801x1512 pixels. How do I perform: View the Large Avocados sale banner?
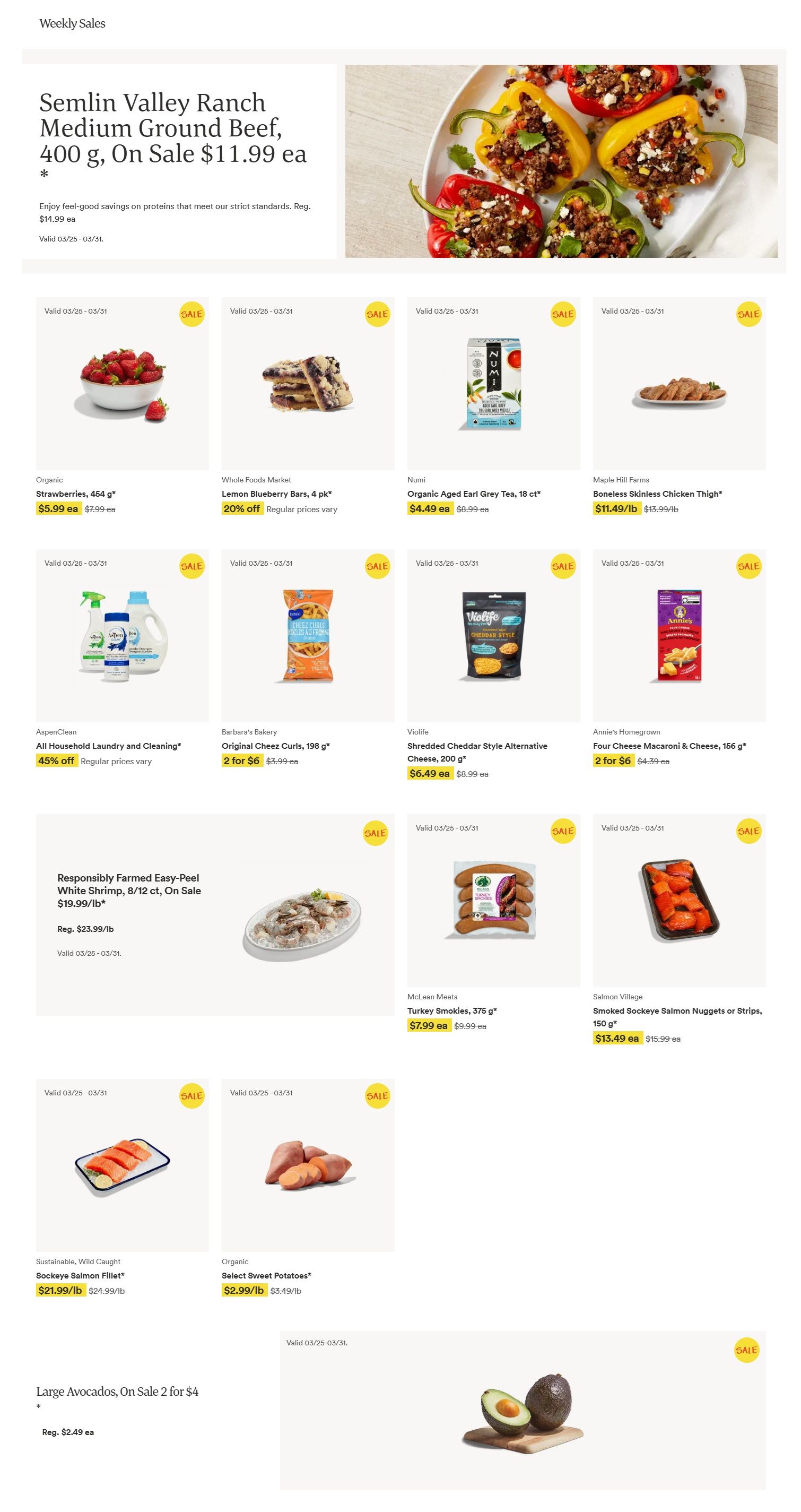click(x=523, y=1409)
